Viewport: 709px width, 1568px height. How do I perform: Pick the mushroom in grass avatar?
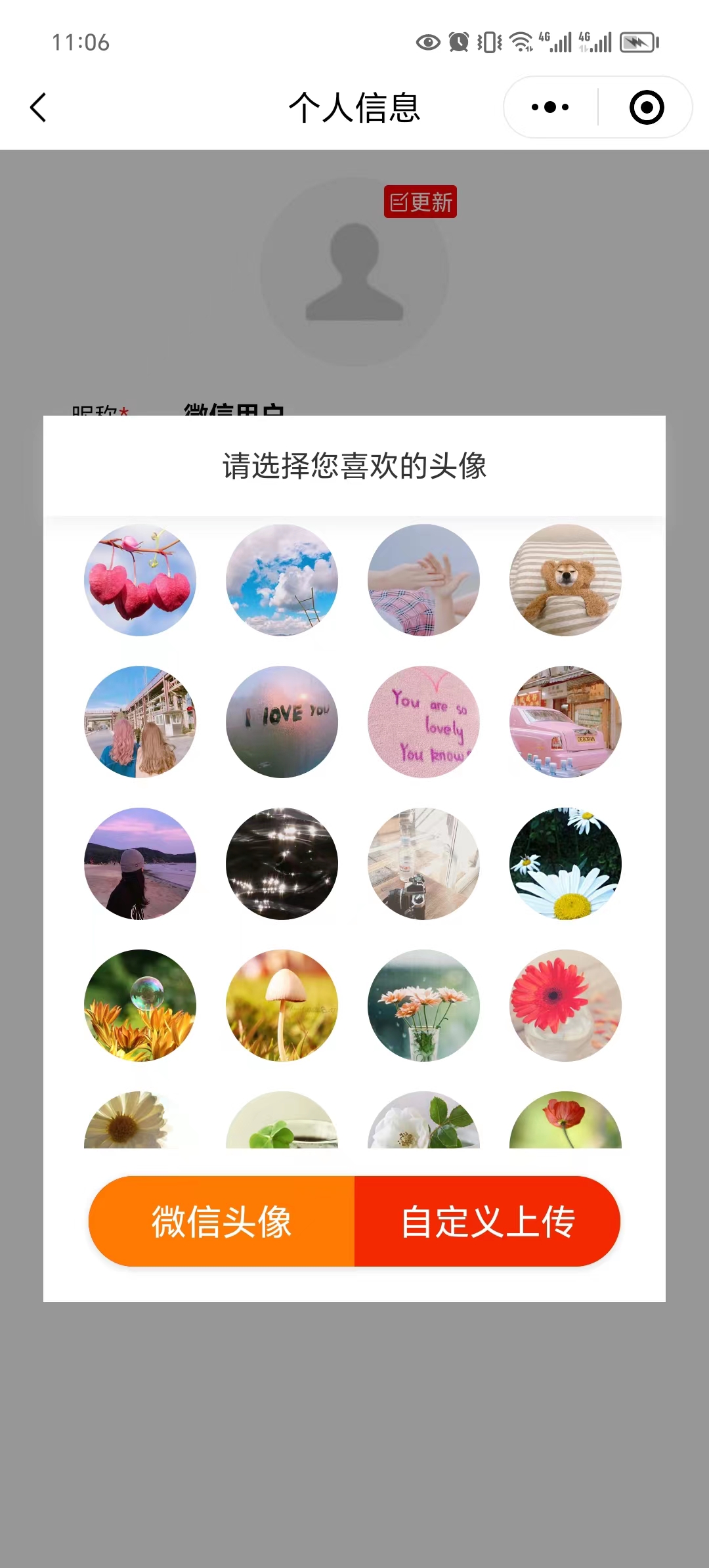tap(283, 1007)
